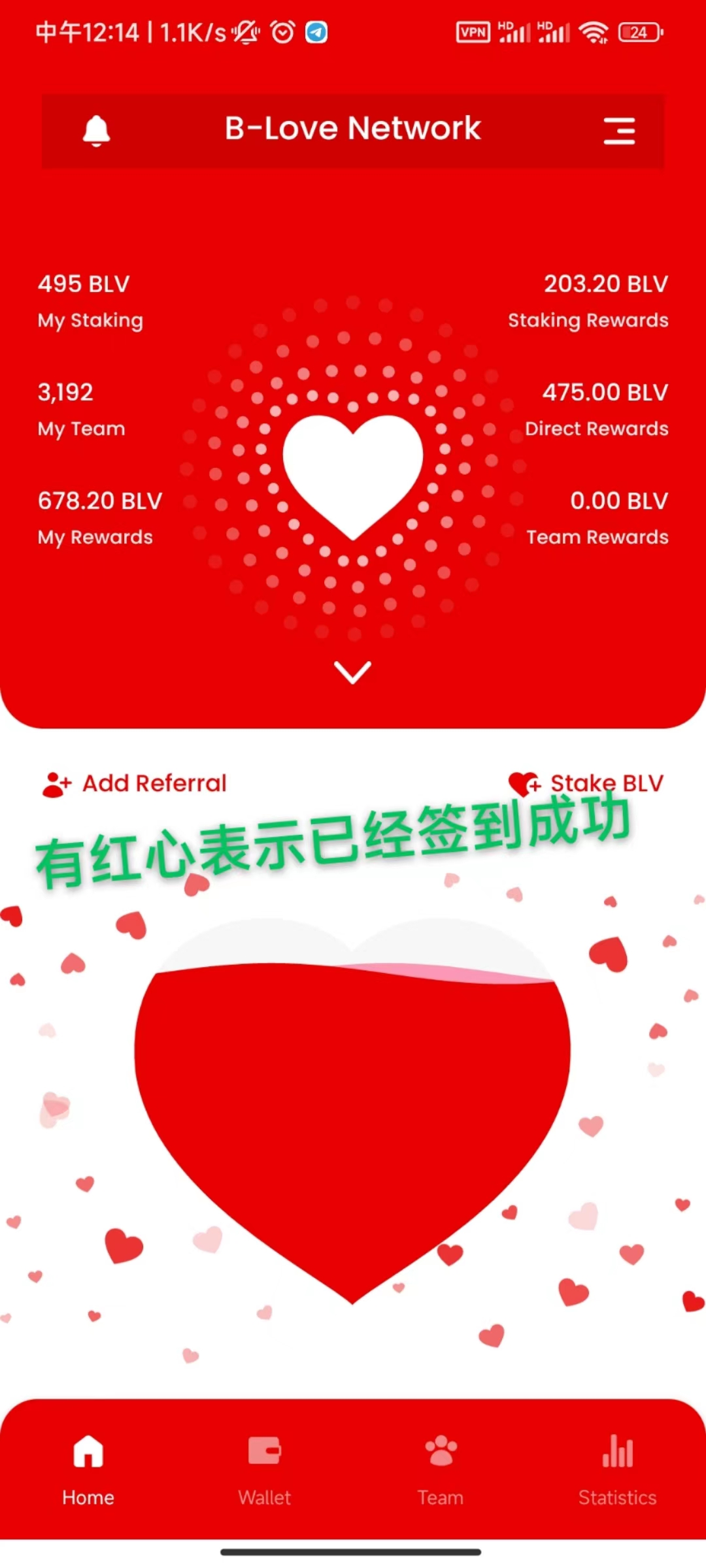View the Statistics tab
This screenshot has width=706, height=1568.
pyautogui.click(x=617, y=1467)
